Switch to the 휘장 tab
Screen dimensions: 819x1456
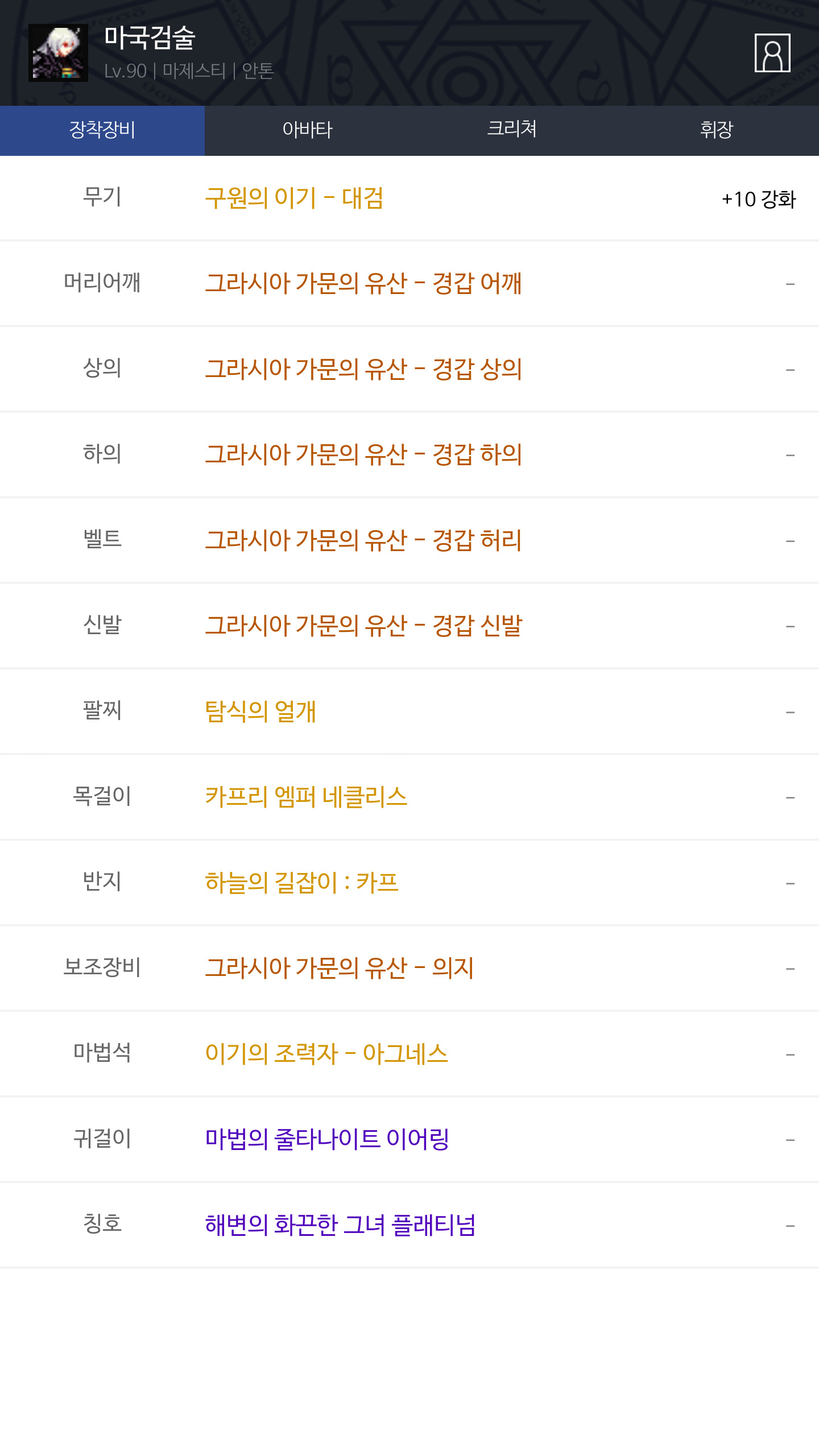point(717,130)
